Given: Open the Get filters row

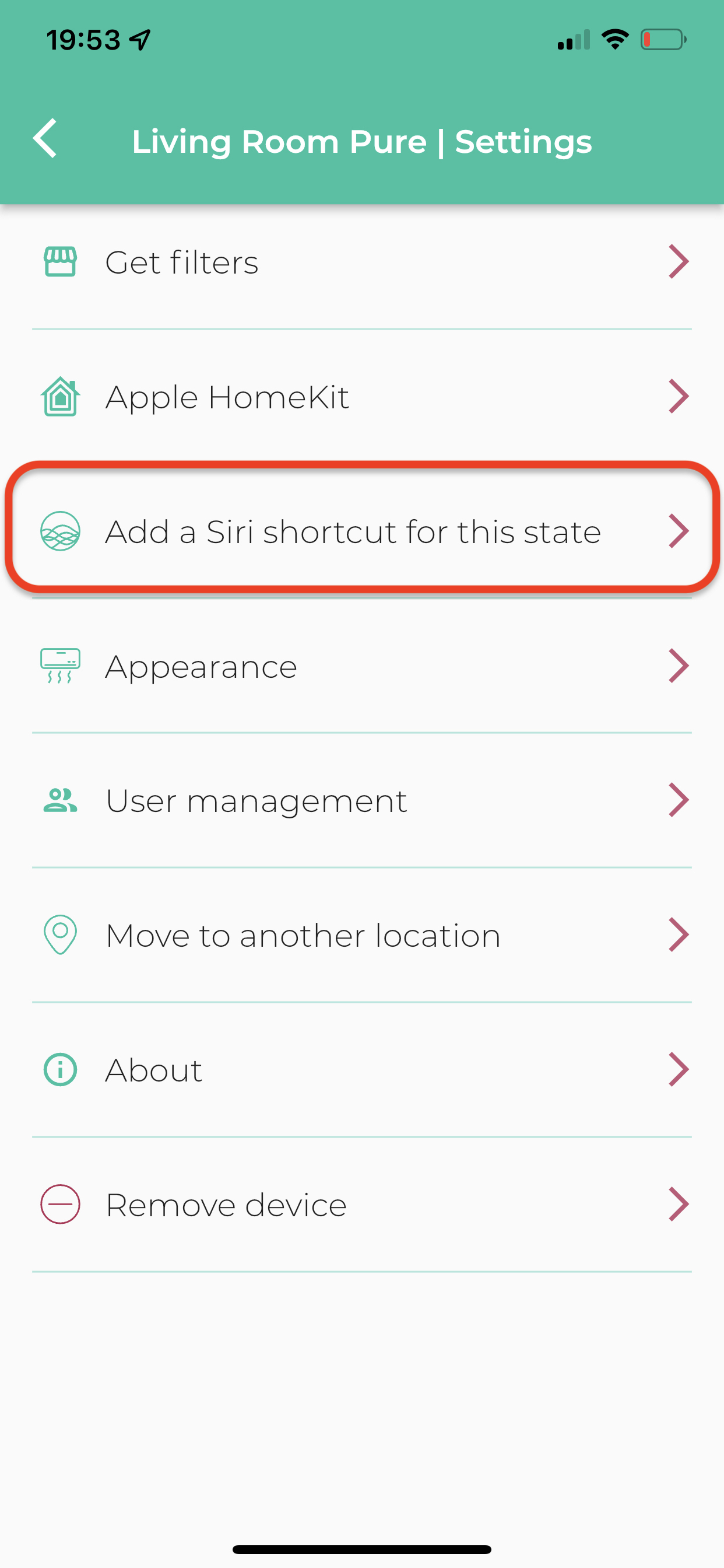Looking at the screenshot, I should pyautogui.click(x=362, y=262).
